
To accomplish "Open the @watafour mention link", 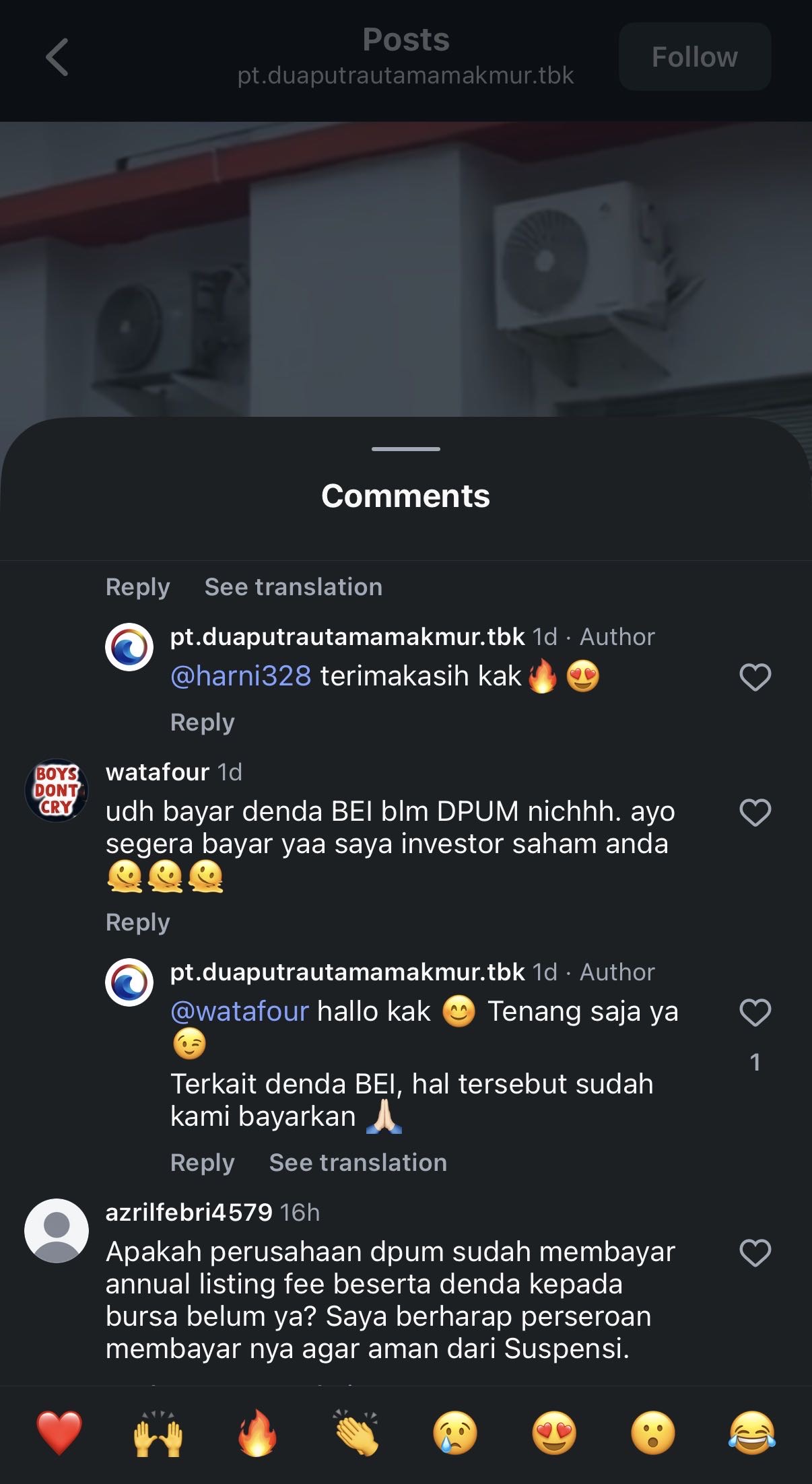I will coord(240,1011).
